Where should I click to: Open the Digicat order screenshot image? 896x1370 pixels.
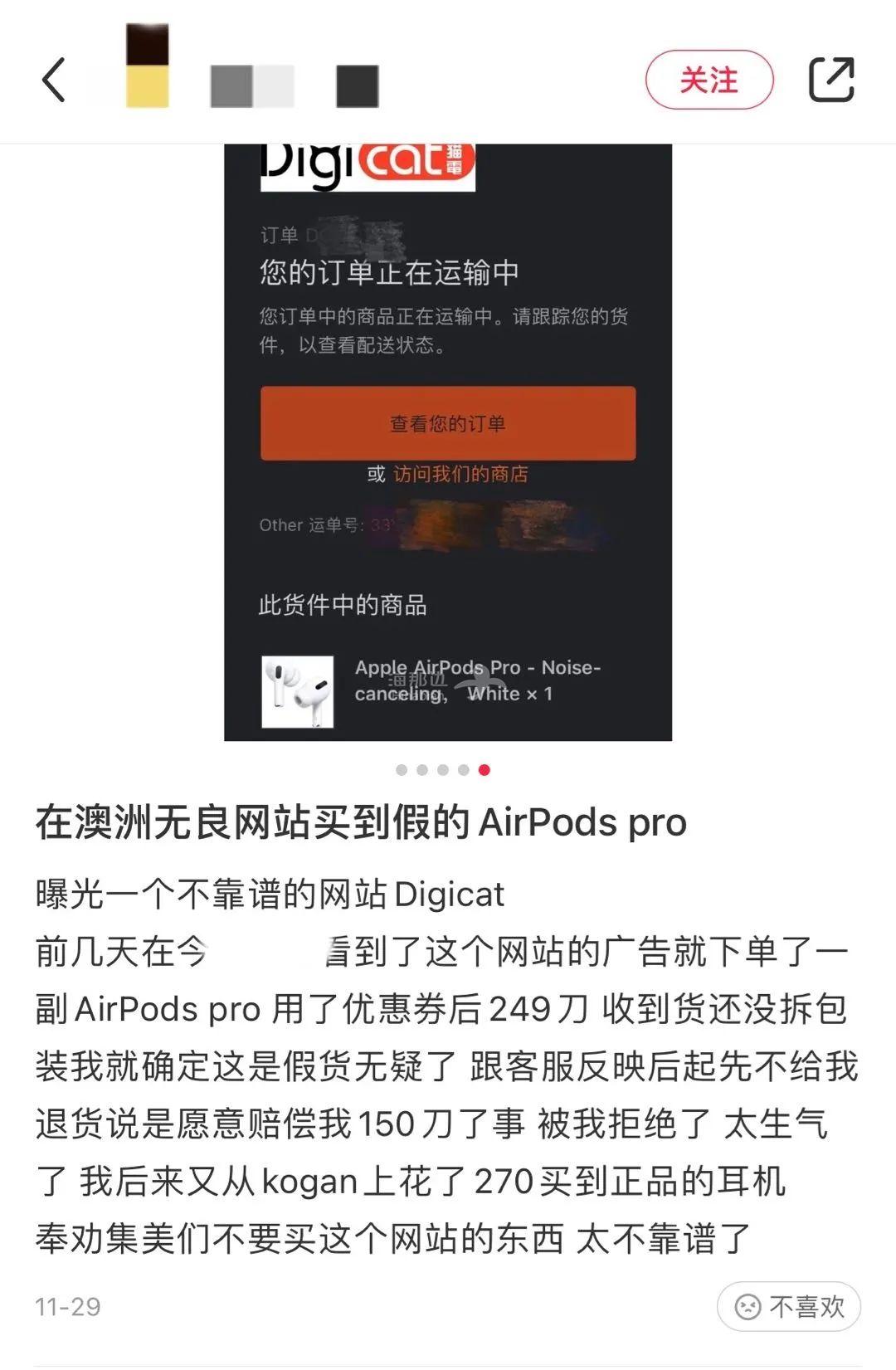tap(448, 441)
